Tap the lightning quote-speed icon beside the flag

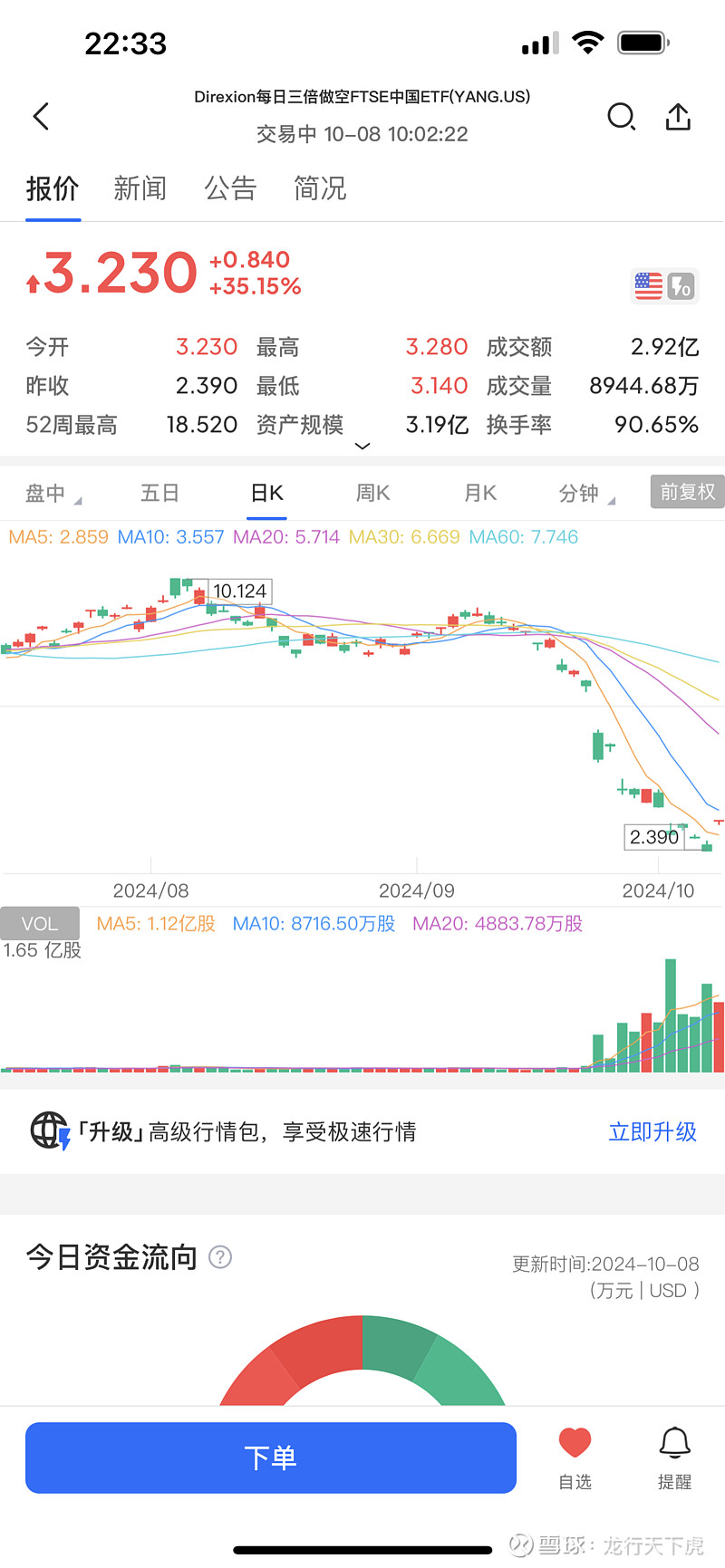coord(681,285)
